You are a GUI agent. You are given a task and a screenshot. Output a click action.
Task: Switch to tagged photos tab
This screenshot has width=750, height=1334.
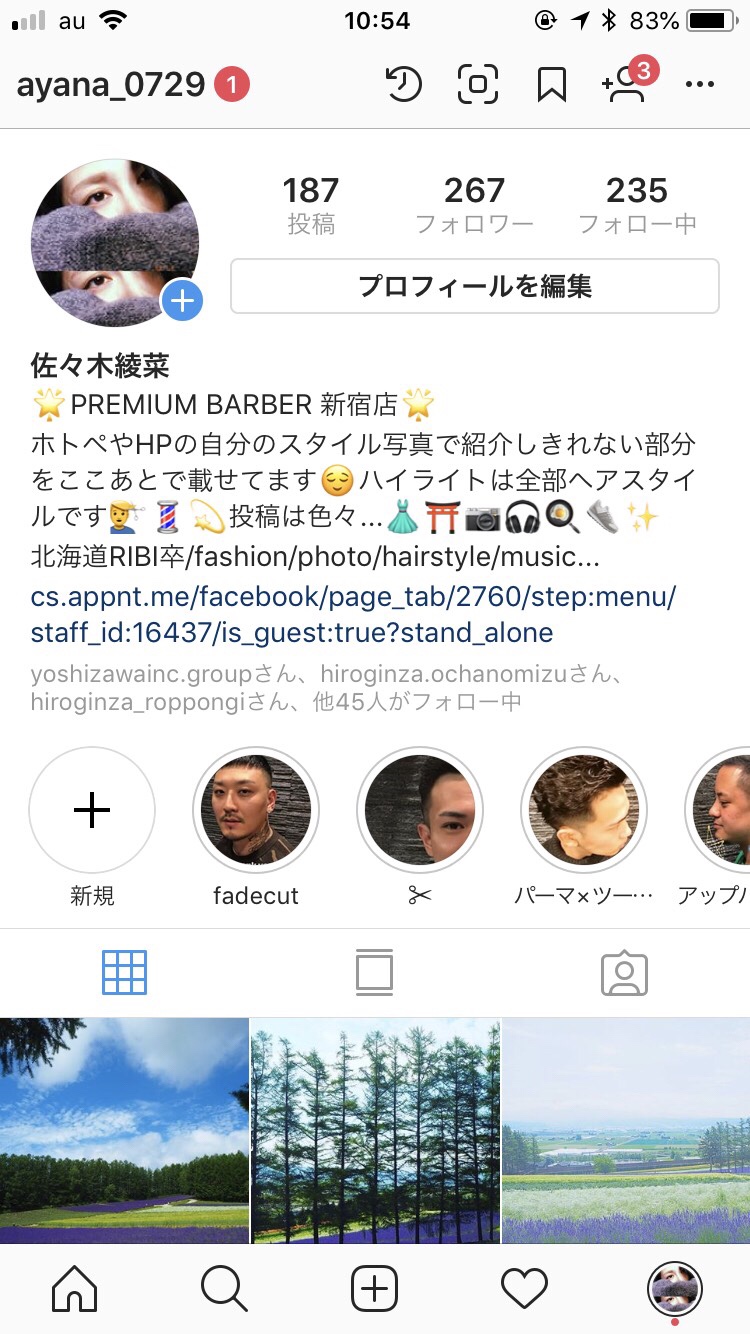pyautogui.click(x=625, y=972)
